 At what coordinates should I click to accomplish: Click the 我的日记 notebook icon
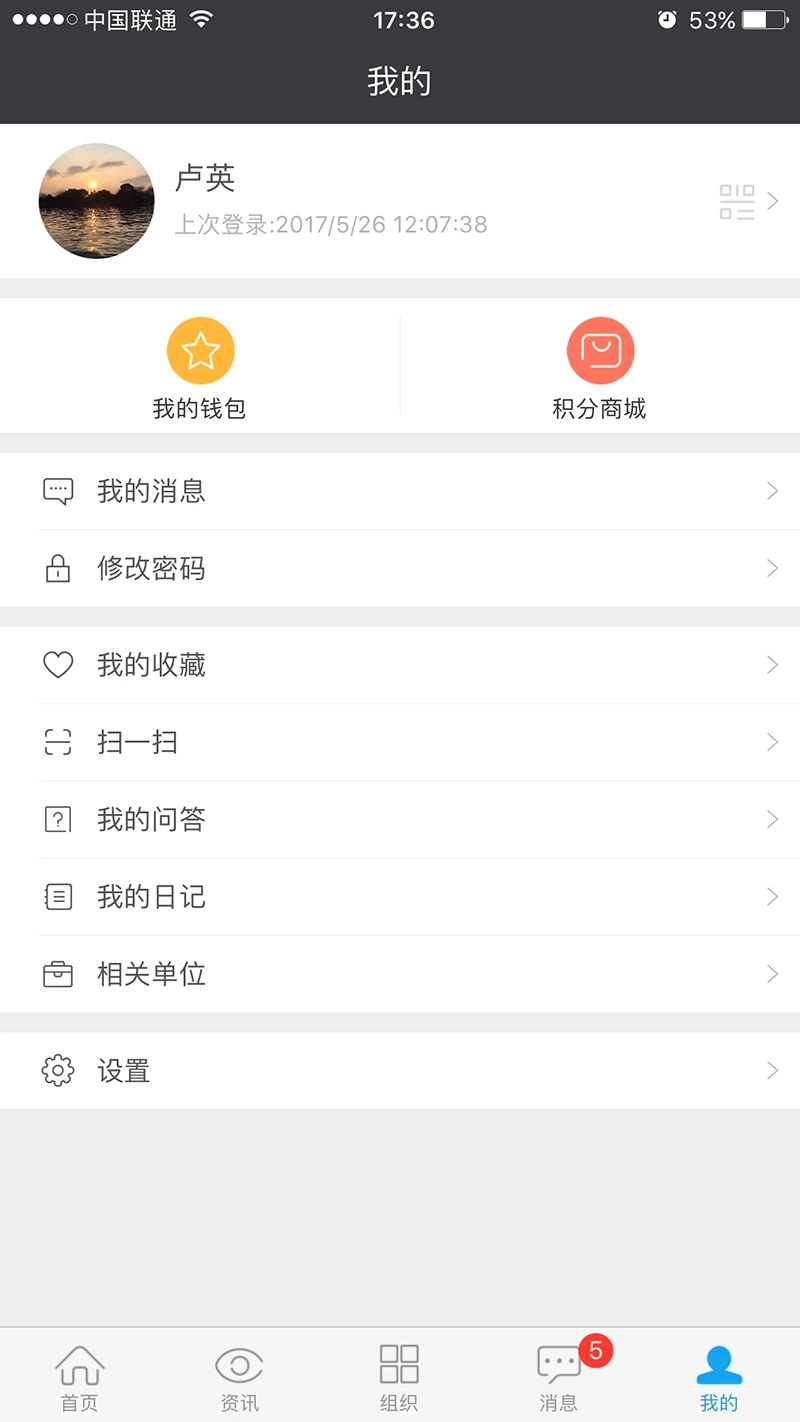59,896
